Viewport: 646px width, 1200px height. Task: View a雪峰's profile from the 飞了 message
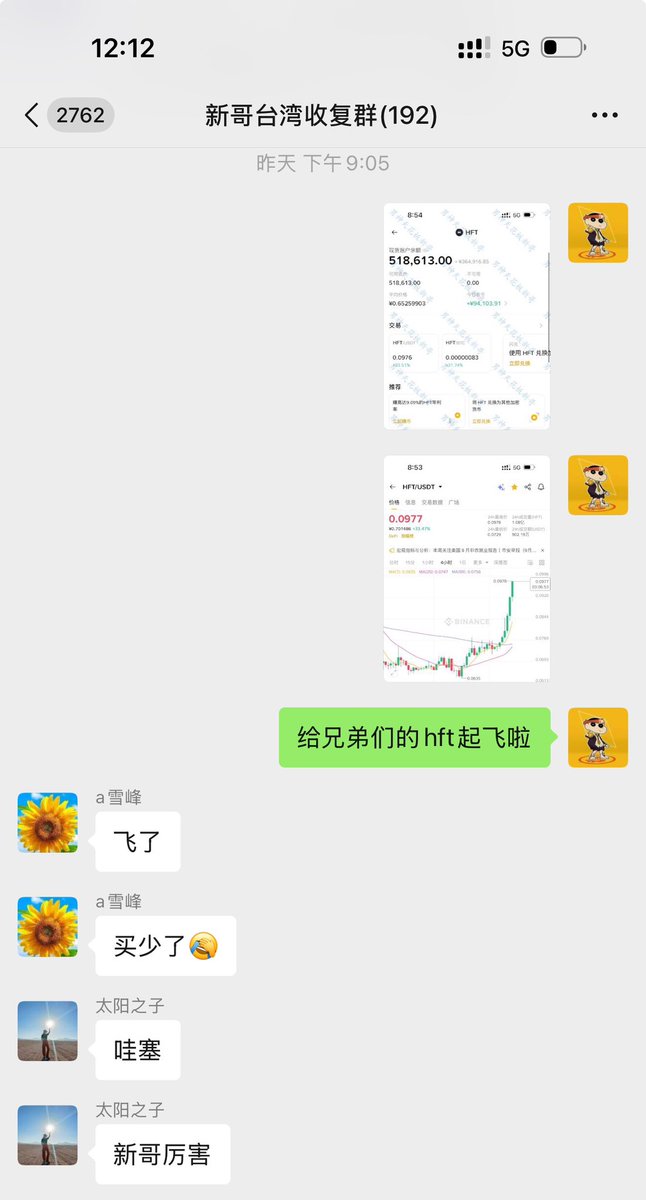[x=47, y=822]
